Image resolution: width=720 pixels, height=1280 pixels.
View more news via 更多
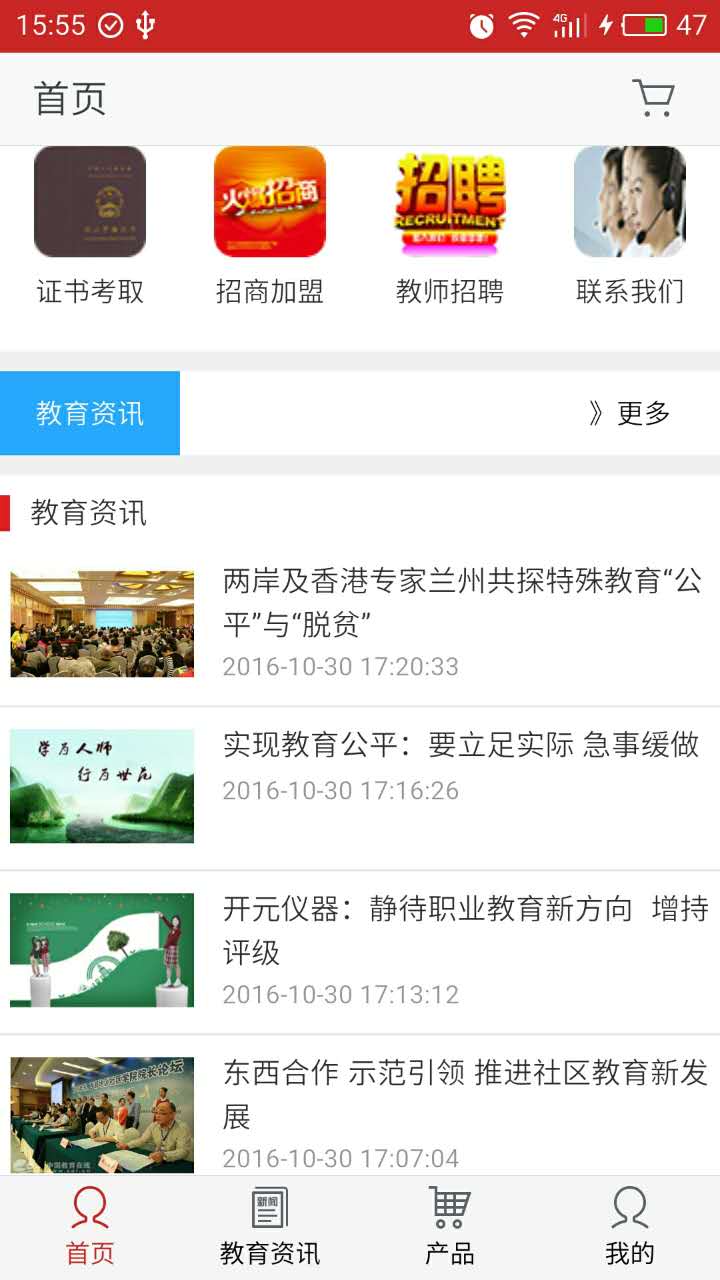pos(630,413)
